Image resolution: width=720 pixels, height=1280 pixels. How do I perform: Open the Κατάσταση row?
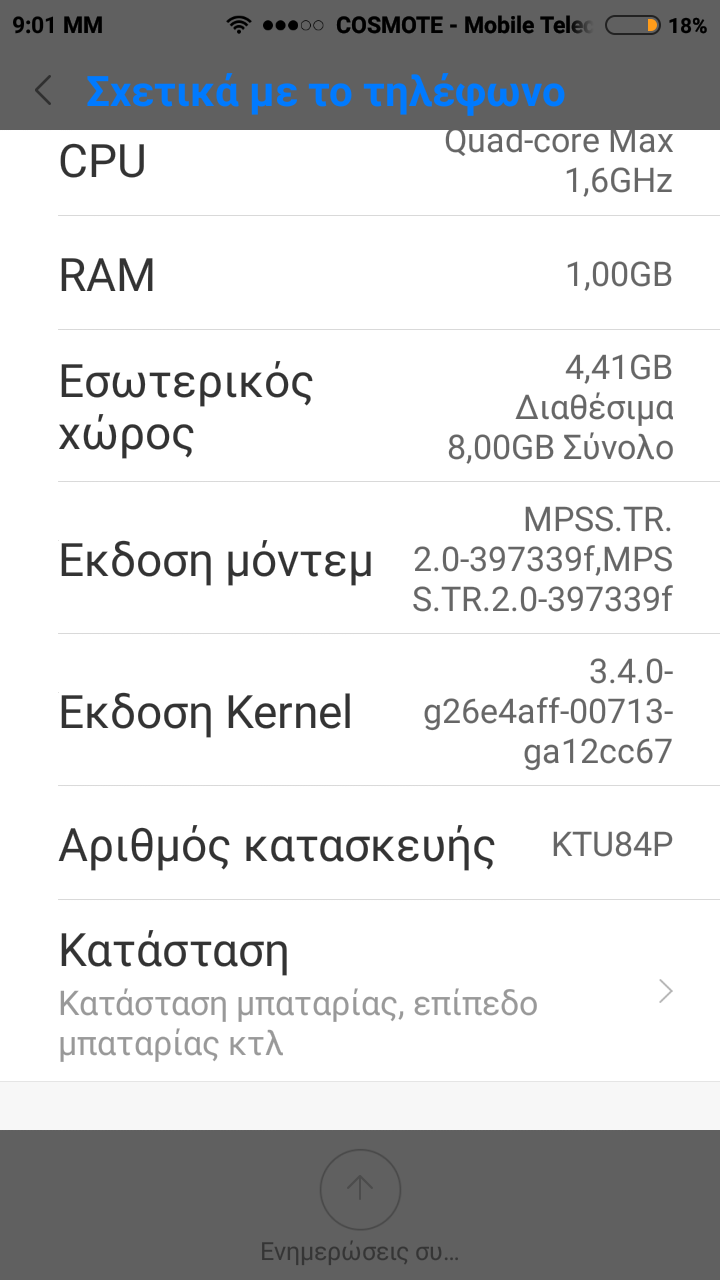[x=360, y=990]
